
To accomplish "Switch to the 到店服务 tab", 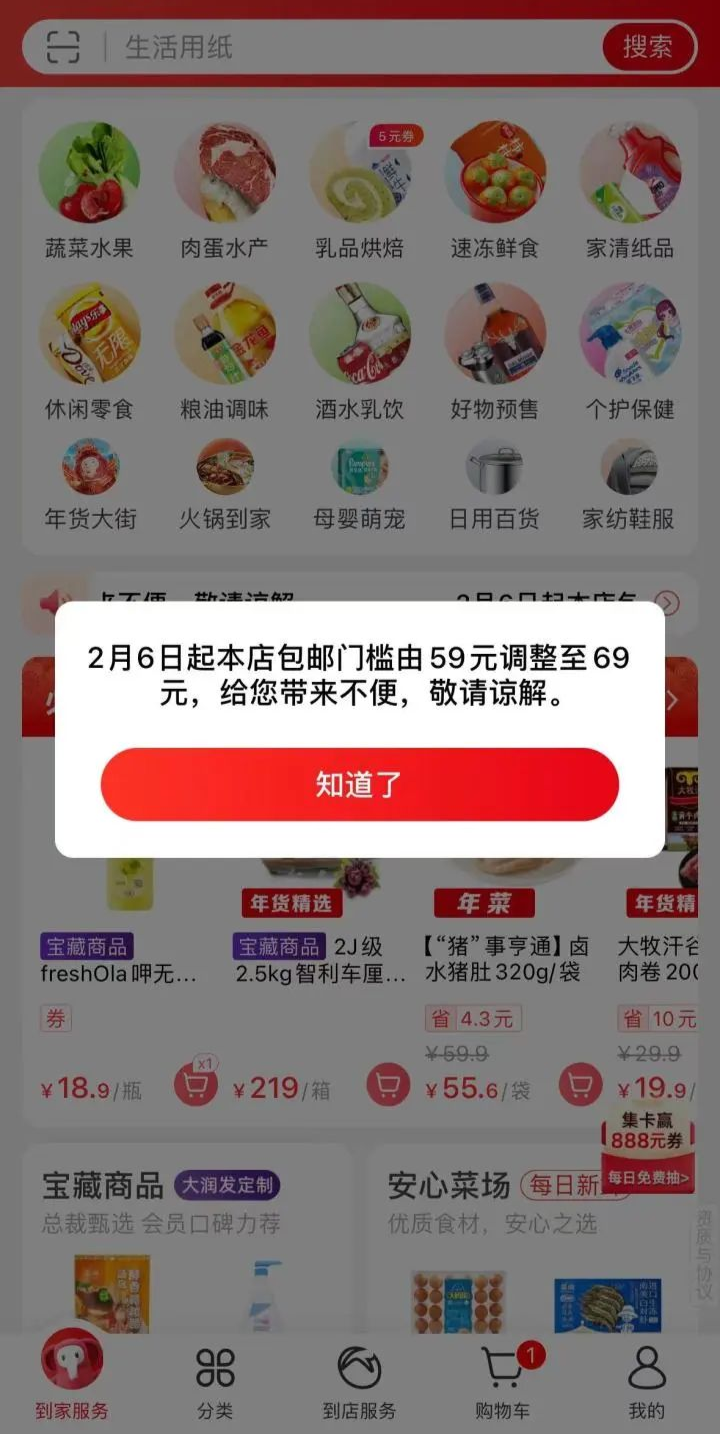I will point(359,1382).
